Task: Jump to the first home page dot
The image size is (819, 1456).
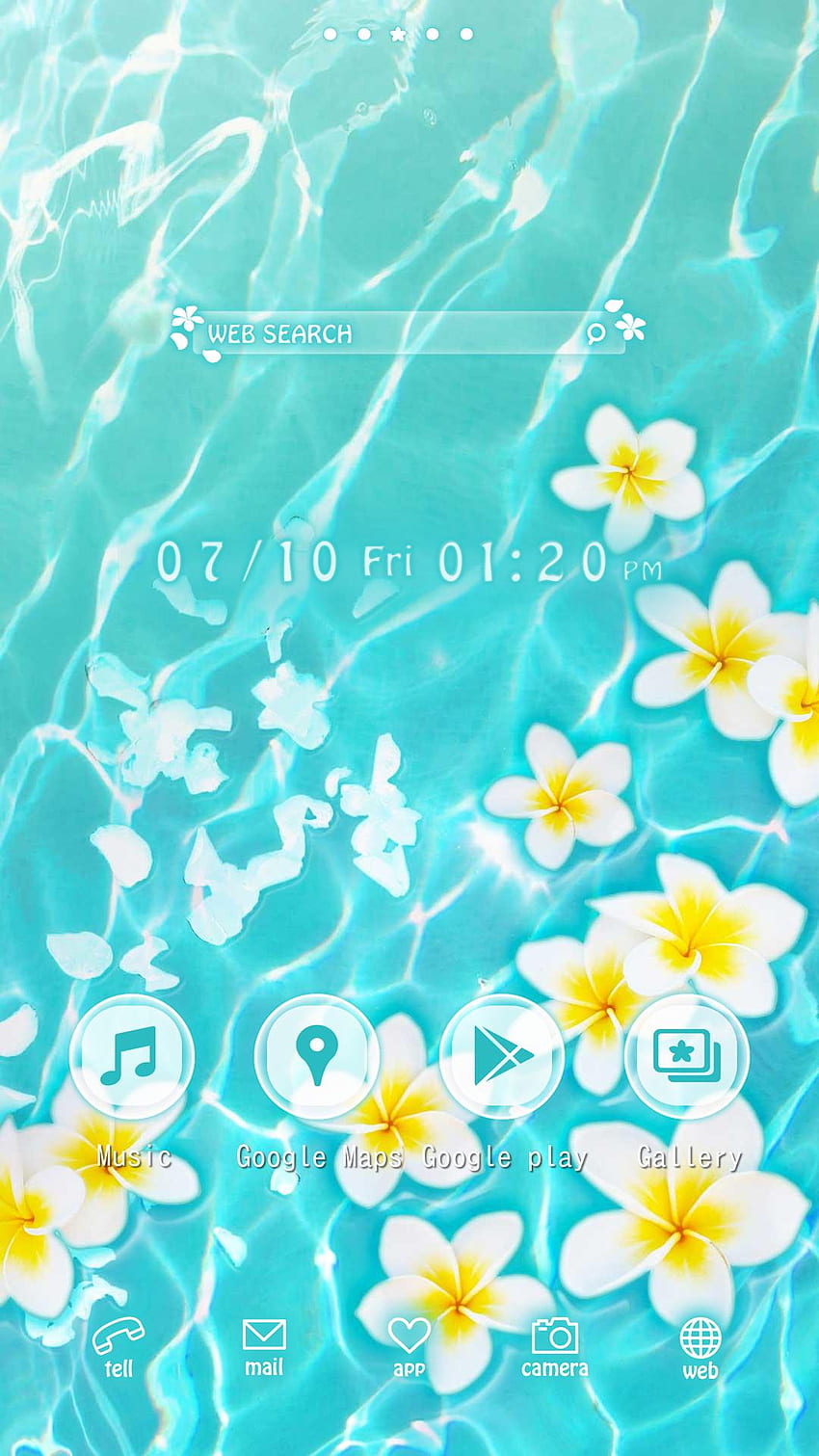Action: click(330, 34)
